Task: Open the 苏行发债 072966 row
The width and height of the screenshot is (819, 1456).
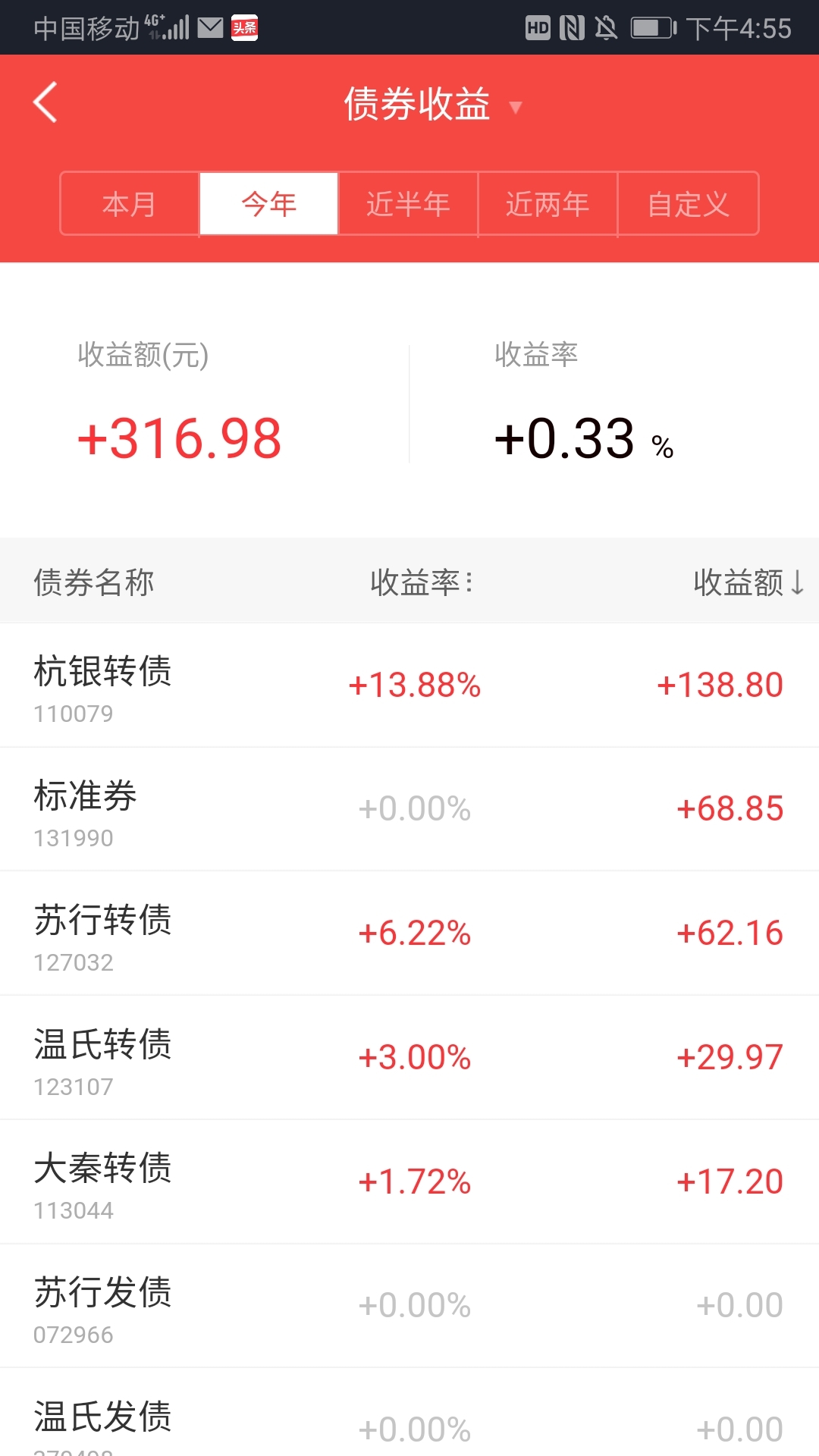Action: pos(409,1307)
